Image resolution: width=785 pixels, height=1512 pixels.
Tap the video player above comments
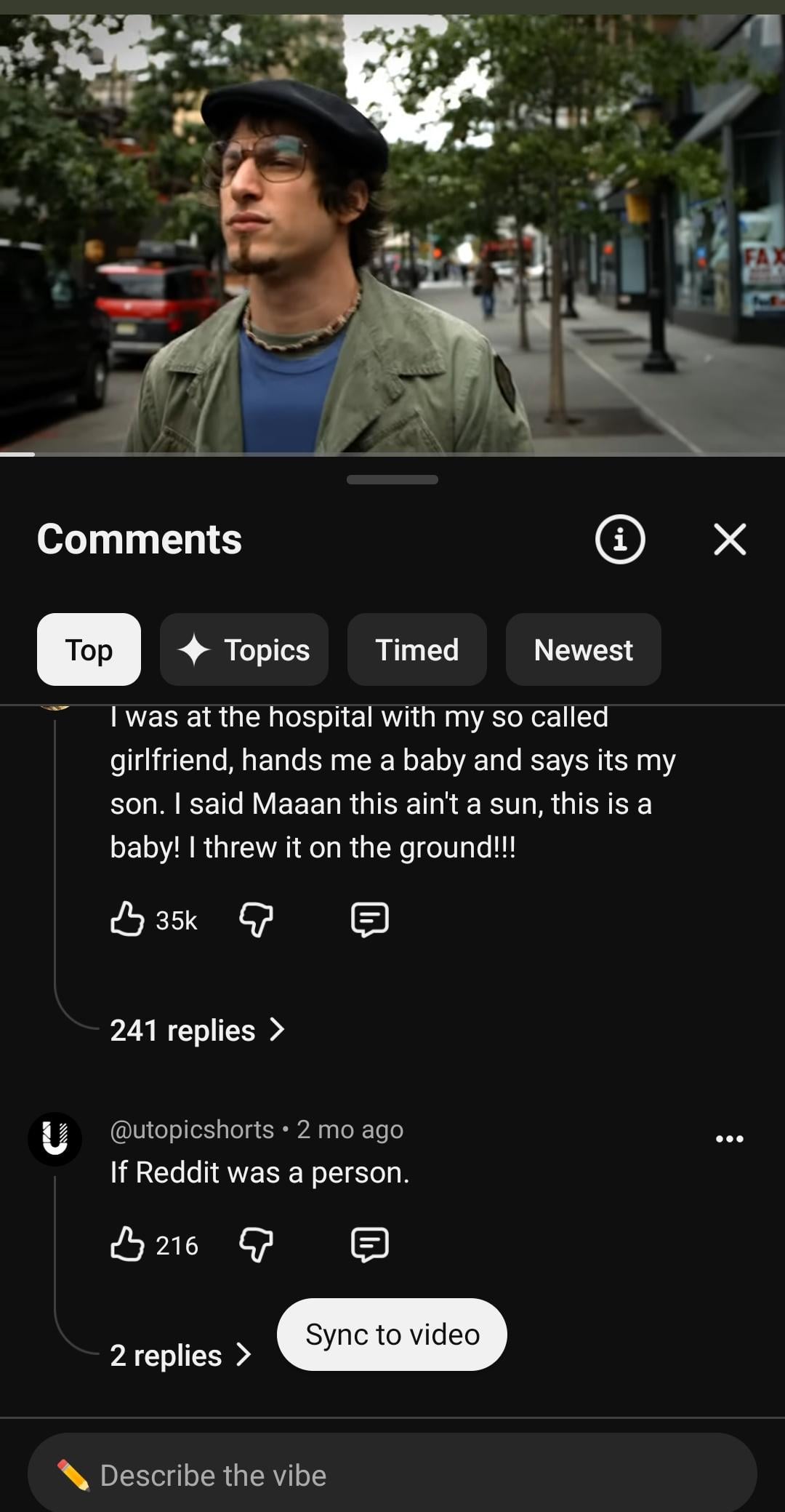[x=392, y=233]
